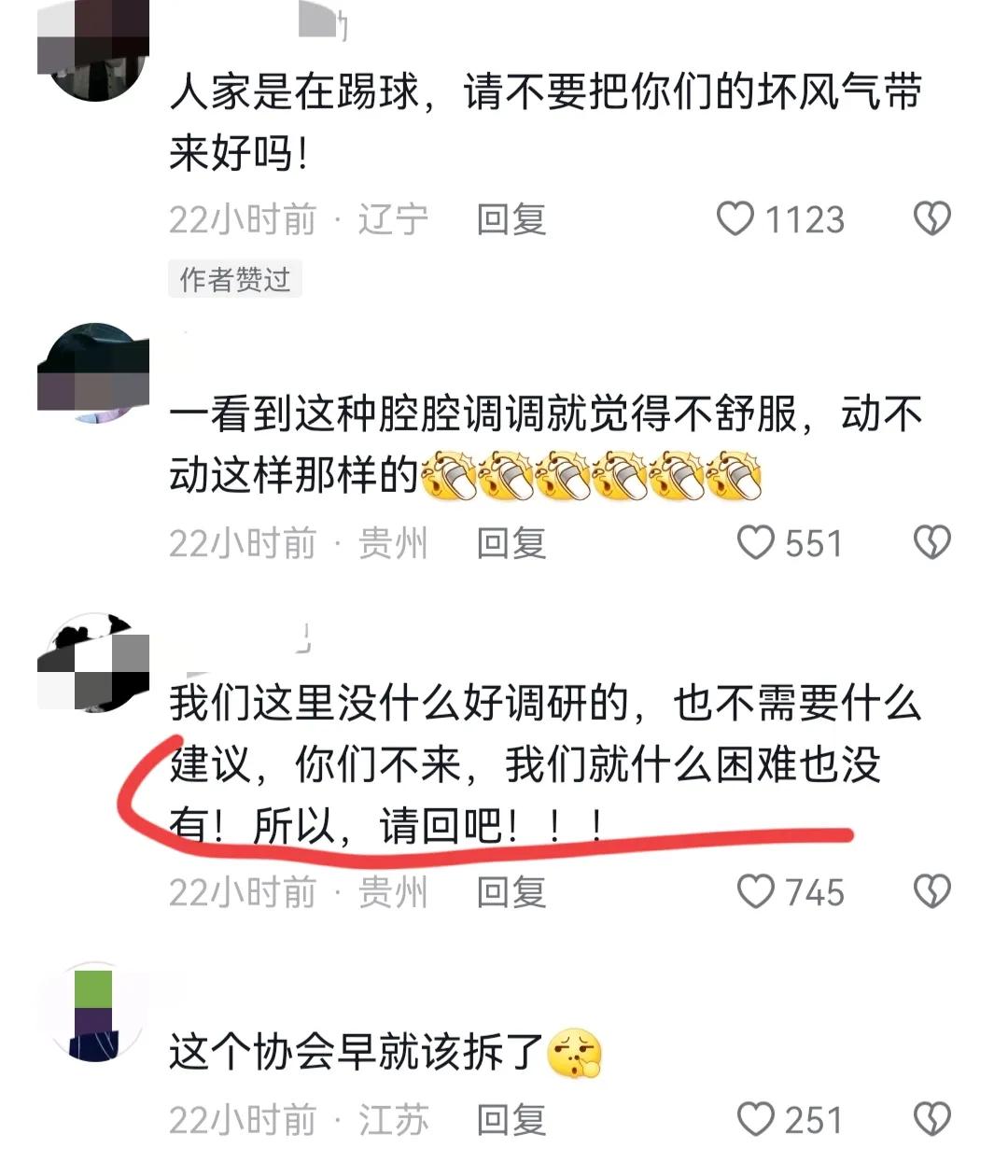Click the timestamp of the 贵州 comment
Viewport: 1008px width, 1176px height.
tap(241, 542)
